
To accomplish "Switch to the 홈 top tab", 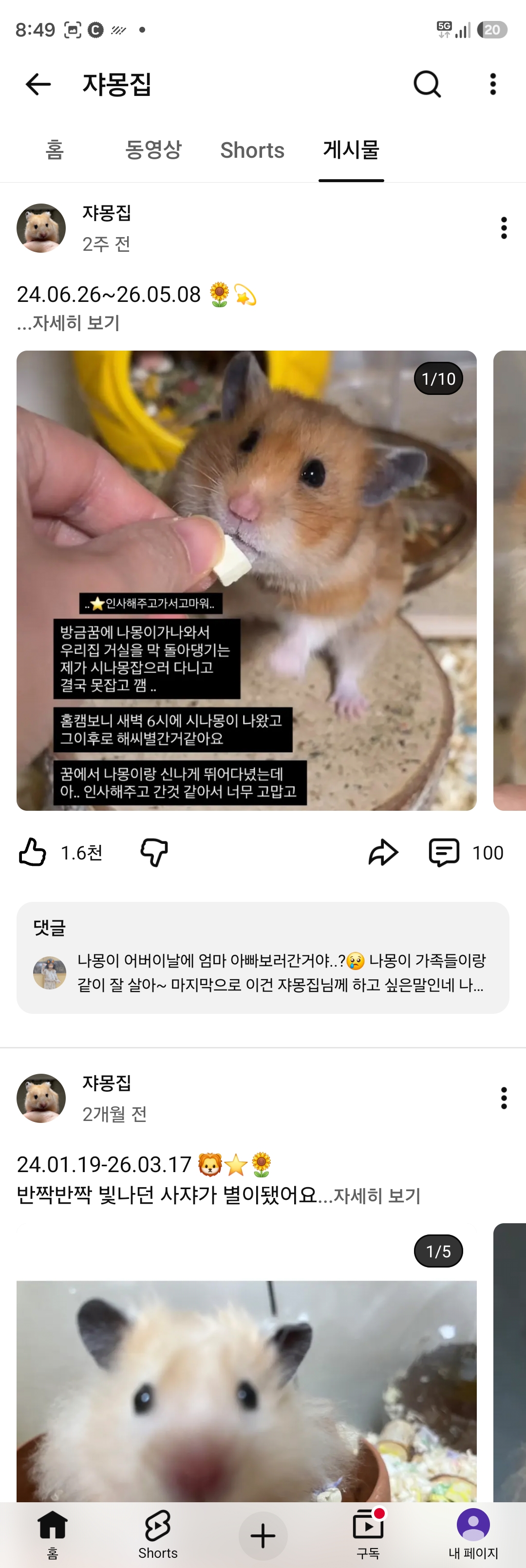I will [55, 150].
